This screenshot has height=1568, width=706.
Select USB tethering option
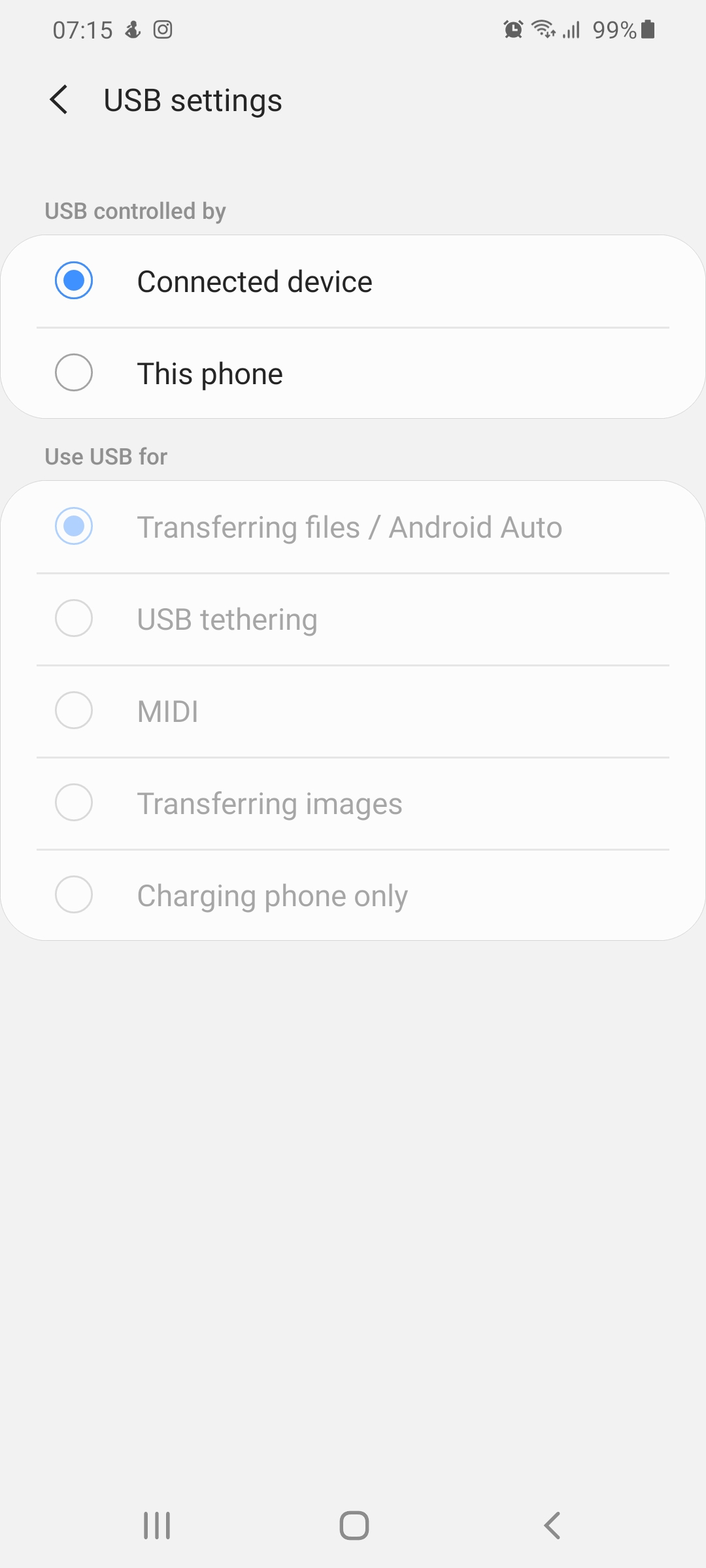coord(74,619)
